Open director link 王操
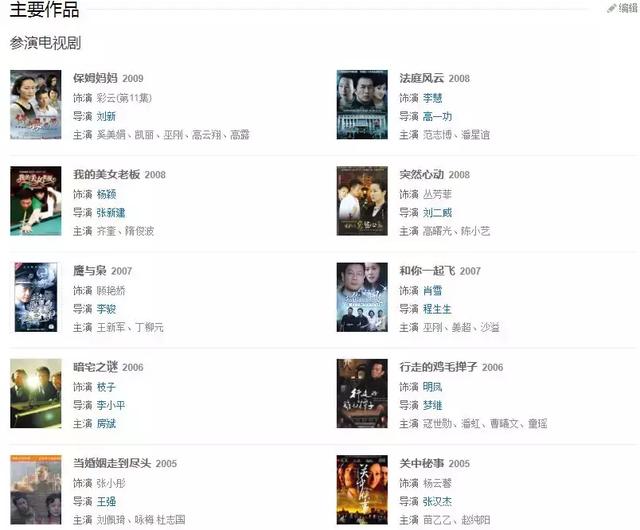 106,502
